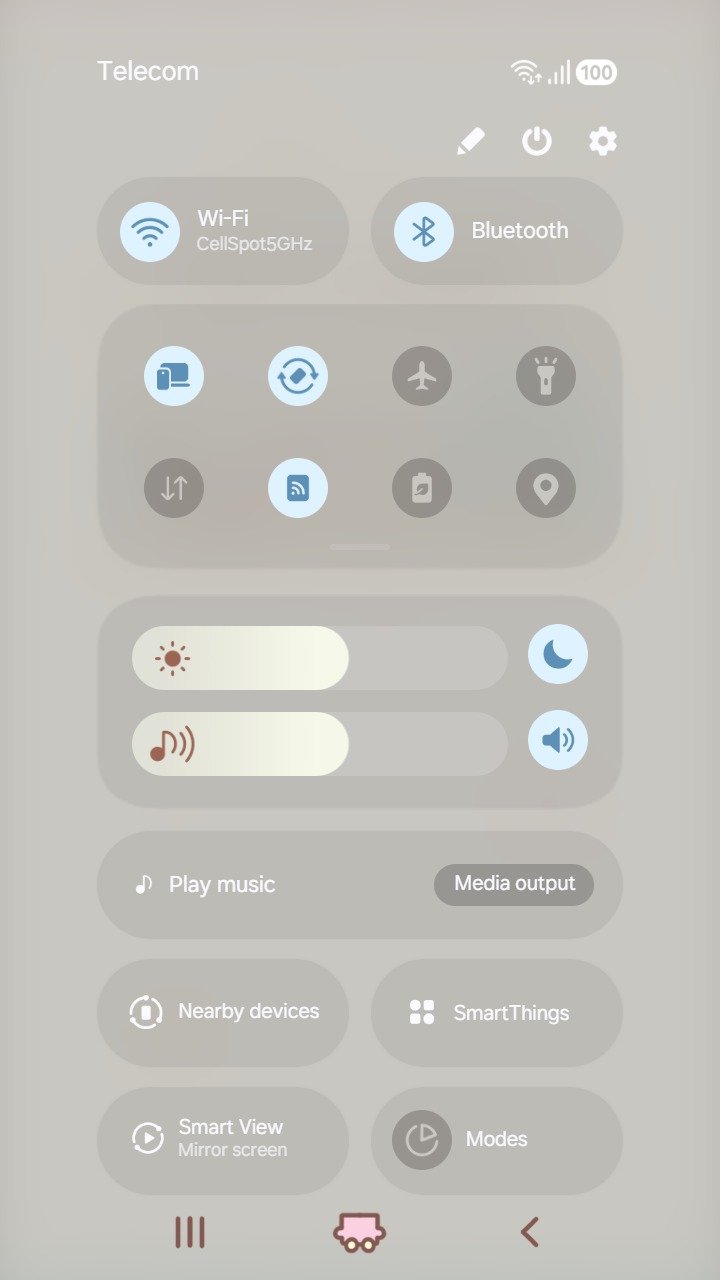Open Modes
Screen dimensions: 720x1280
click(x=497, y=1139)
